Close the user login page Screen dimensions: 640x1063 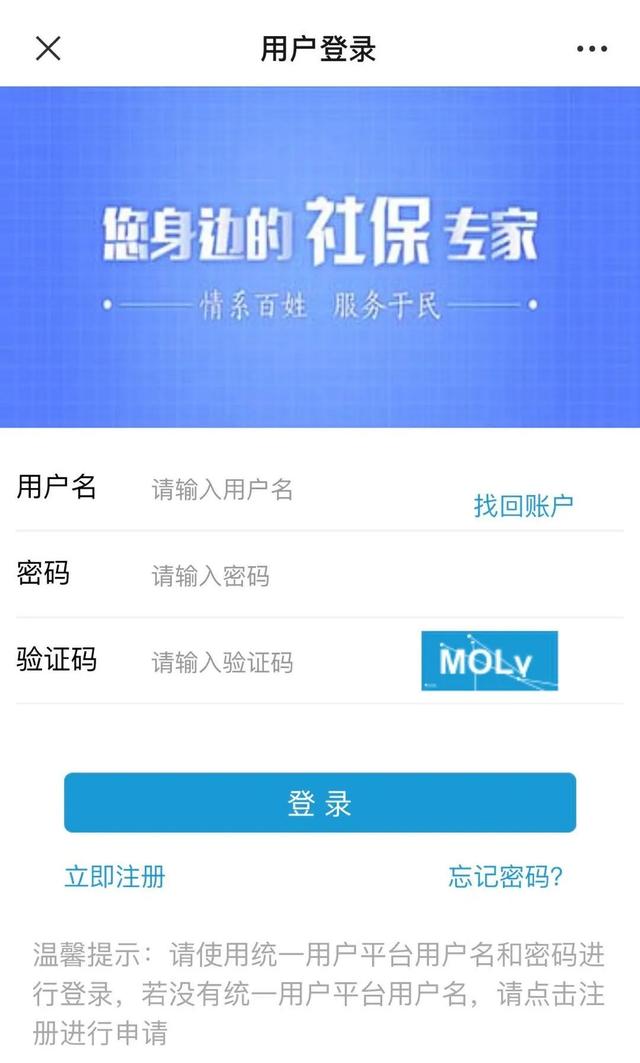click(48, 48)
